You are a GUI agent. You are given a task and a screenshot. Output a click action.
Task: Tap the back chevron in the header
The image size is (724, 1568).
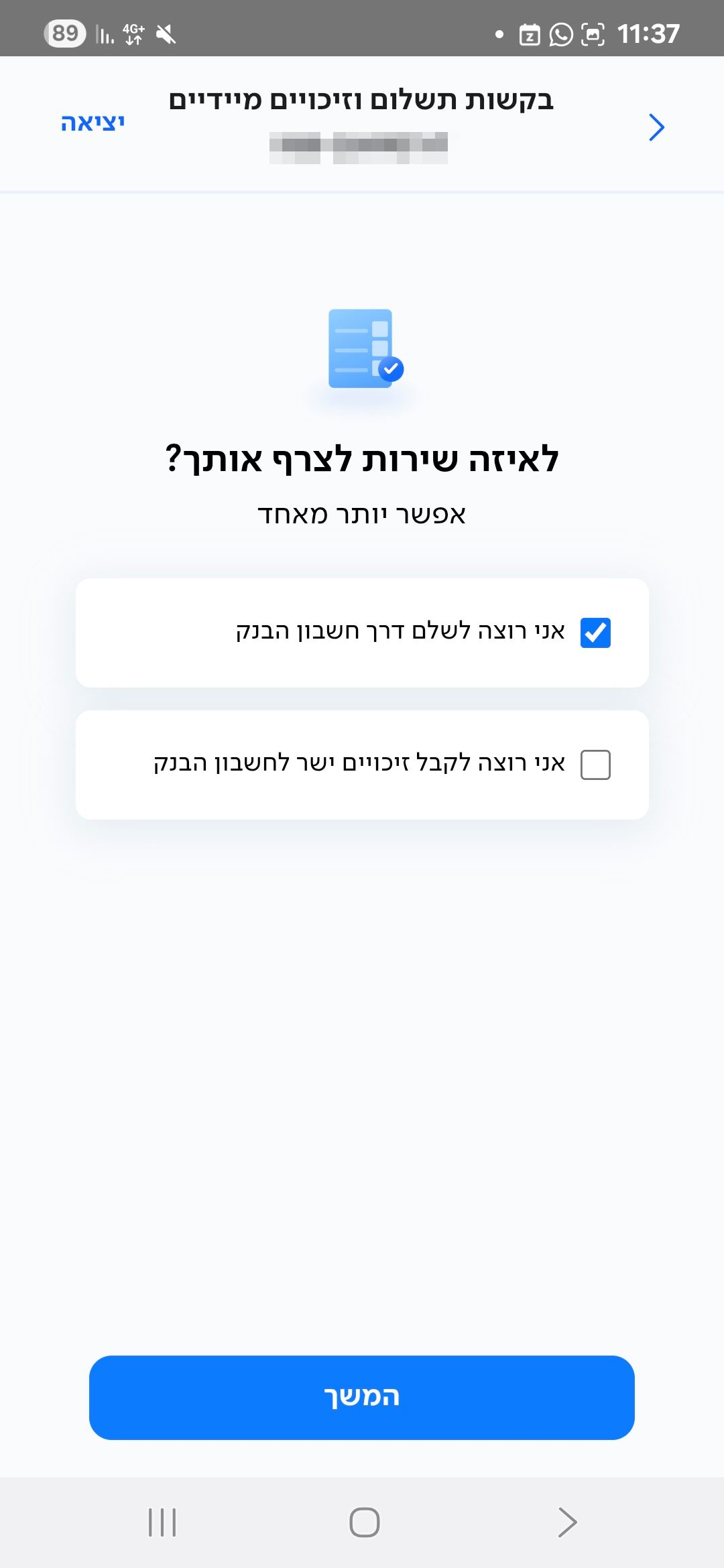[656, 127]
